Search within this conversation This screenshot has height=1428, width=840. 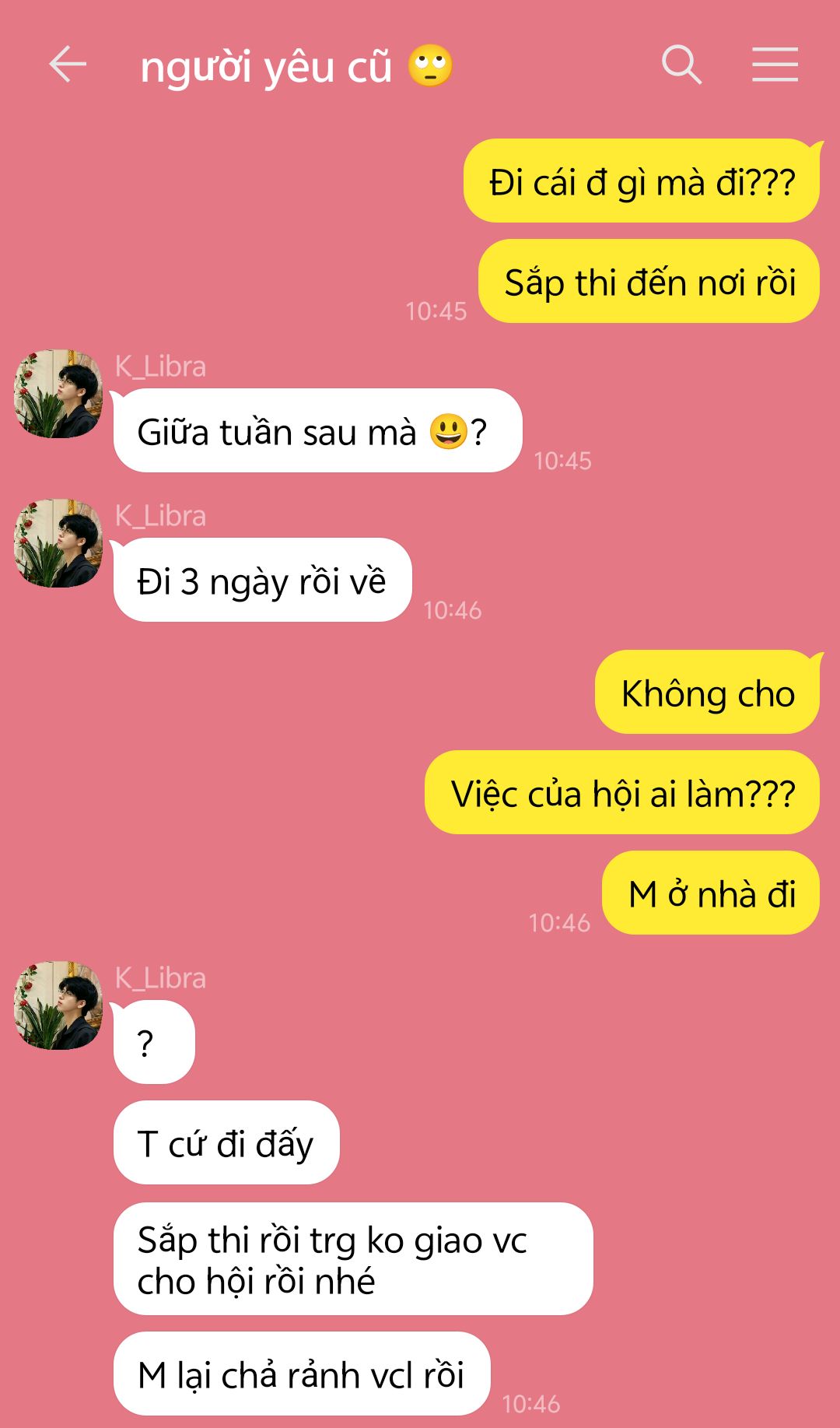point(681,65)
